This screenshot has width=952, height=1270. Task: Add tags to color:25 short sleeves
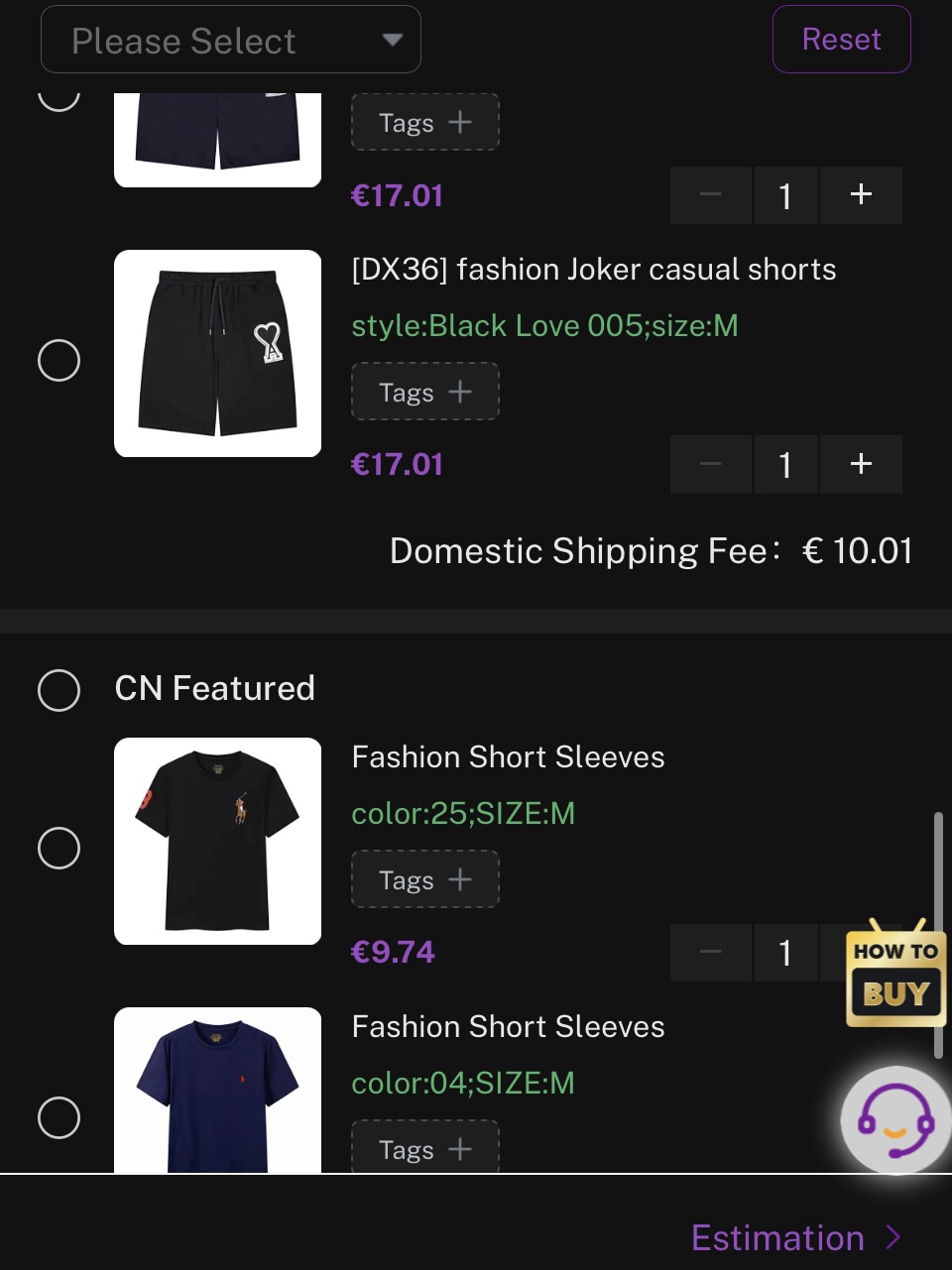tap(424, 879)
